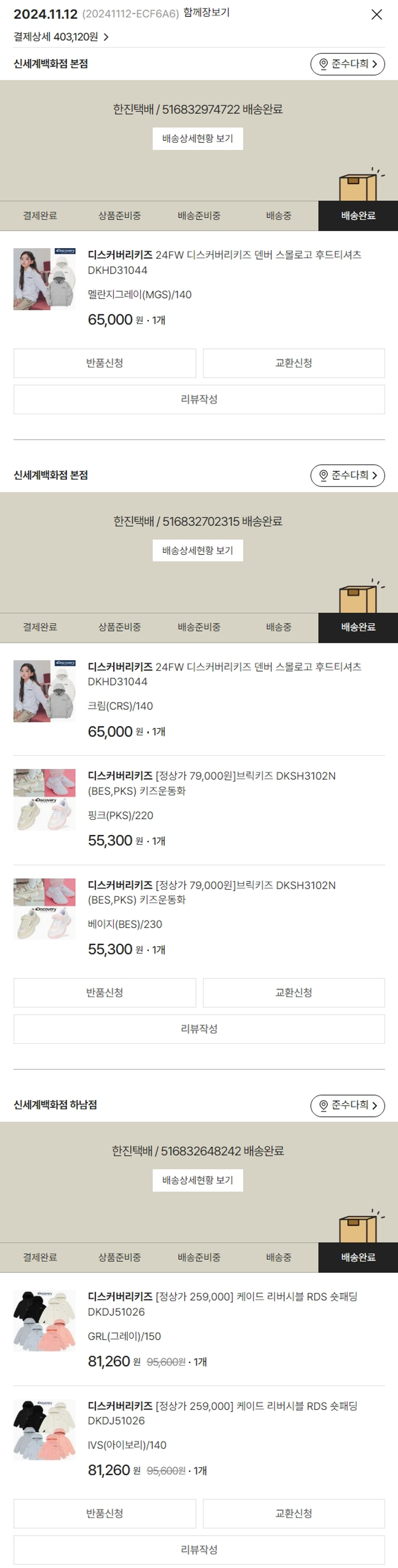Viewport: 398px width, 1568px height.
Task: Request return for 하남점 숏패딩 order
Action: point(105,1514)
